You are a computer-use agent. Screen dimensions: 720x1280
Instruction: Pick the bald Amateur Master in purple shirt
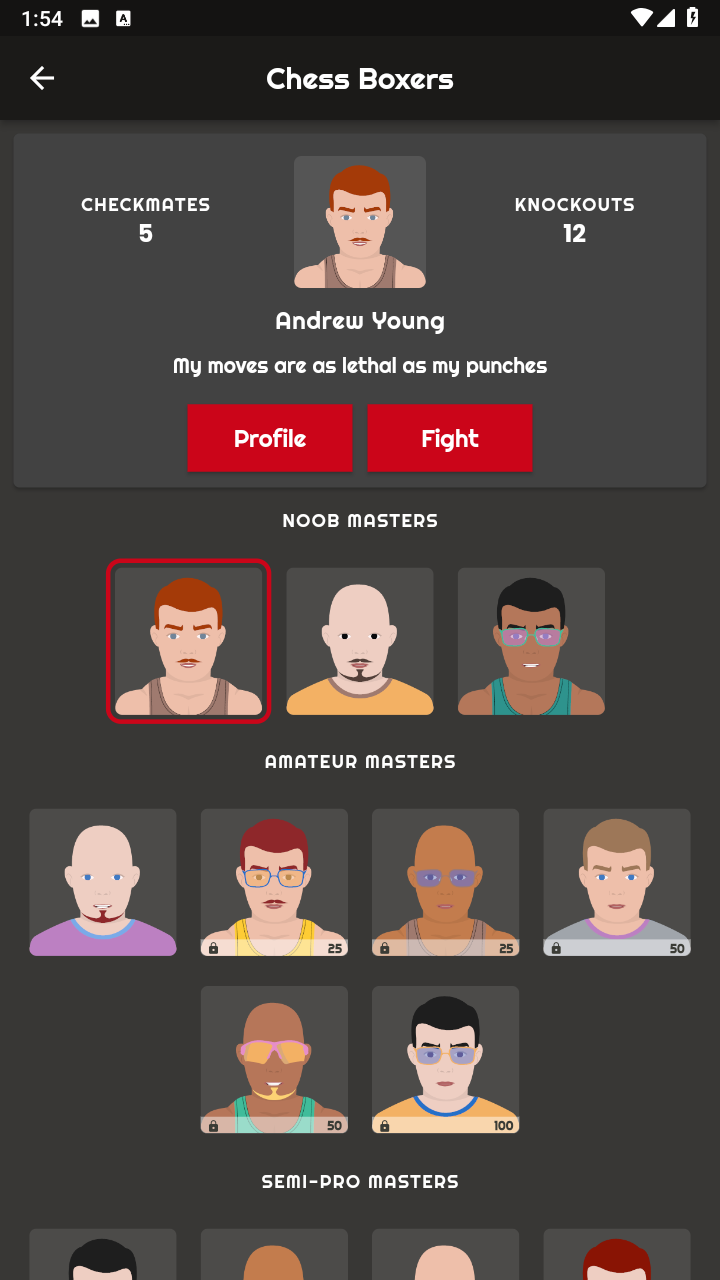pos(103,882)
